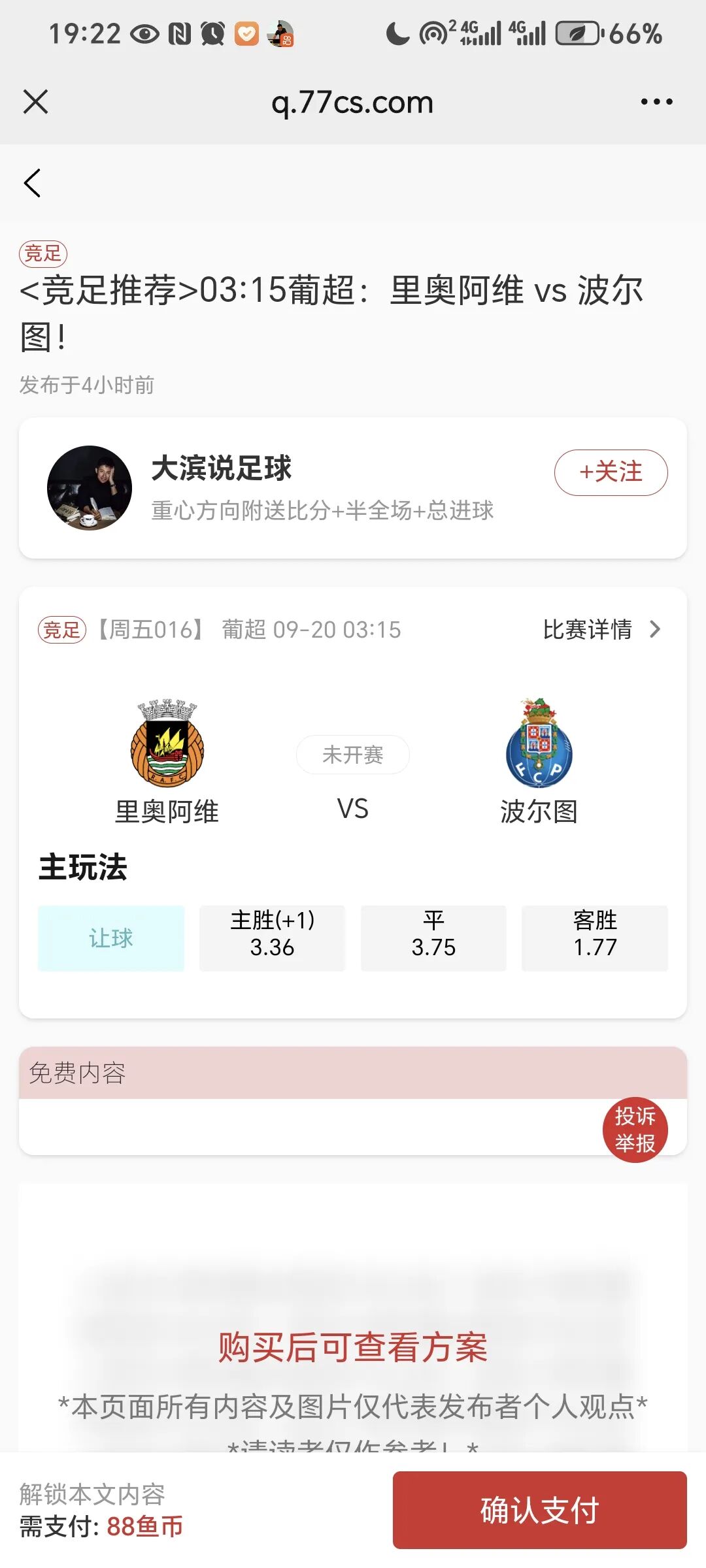Select 平 3.75 draw odds option

coord(433,938)
